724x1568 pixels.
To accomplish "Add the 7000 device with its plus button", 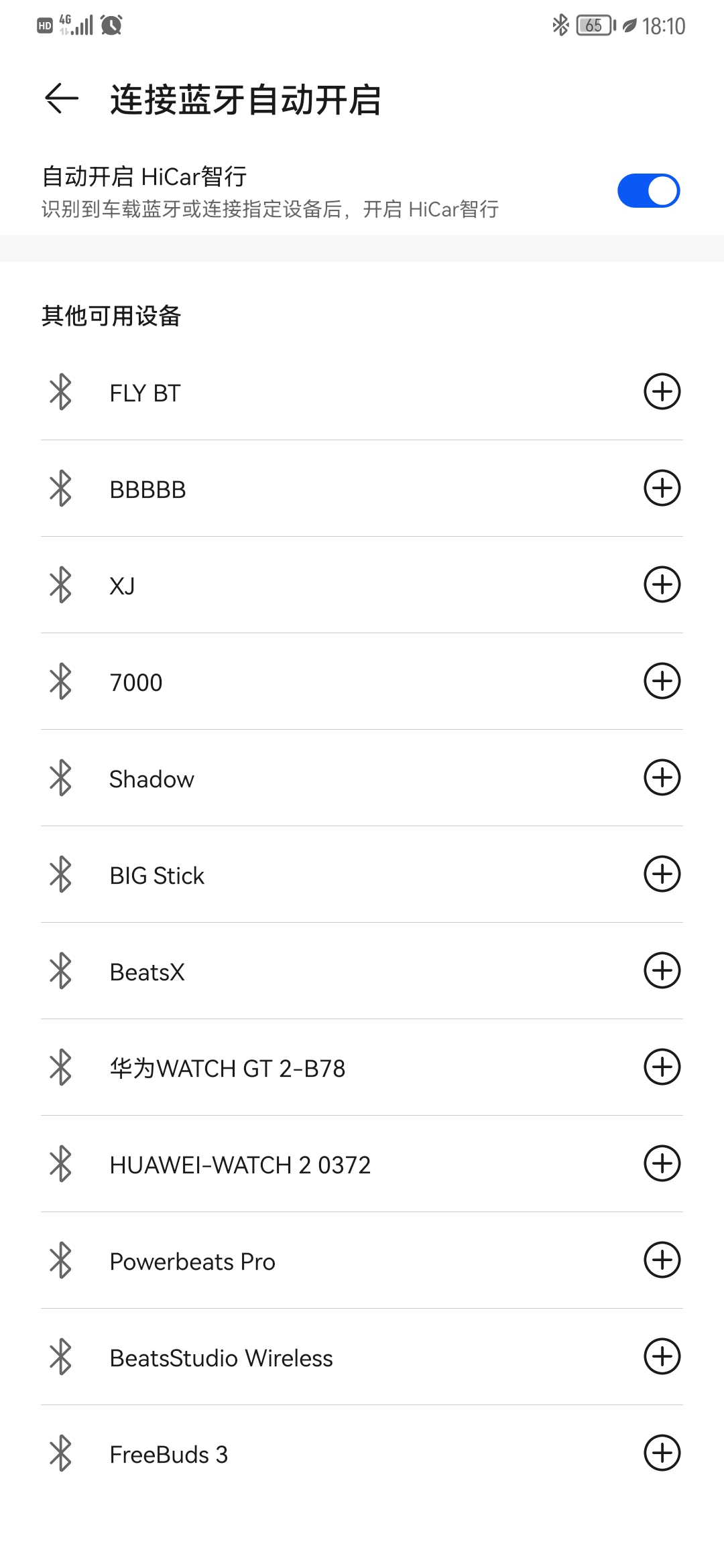I will click(x=662, y=681).
